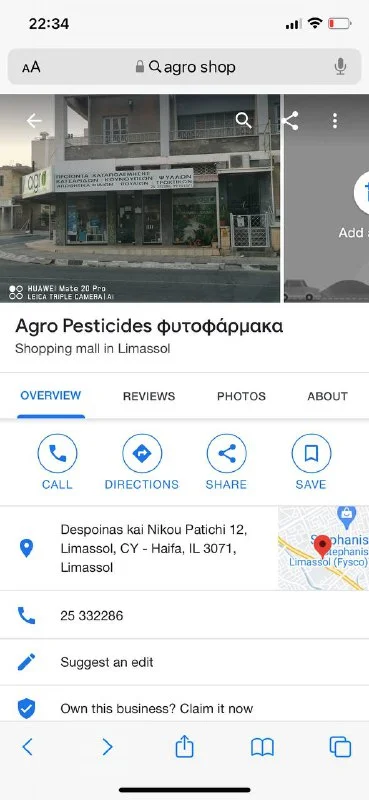Tap the share icon over the photo
Screen dimensions: 369x800
point(290,121)
